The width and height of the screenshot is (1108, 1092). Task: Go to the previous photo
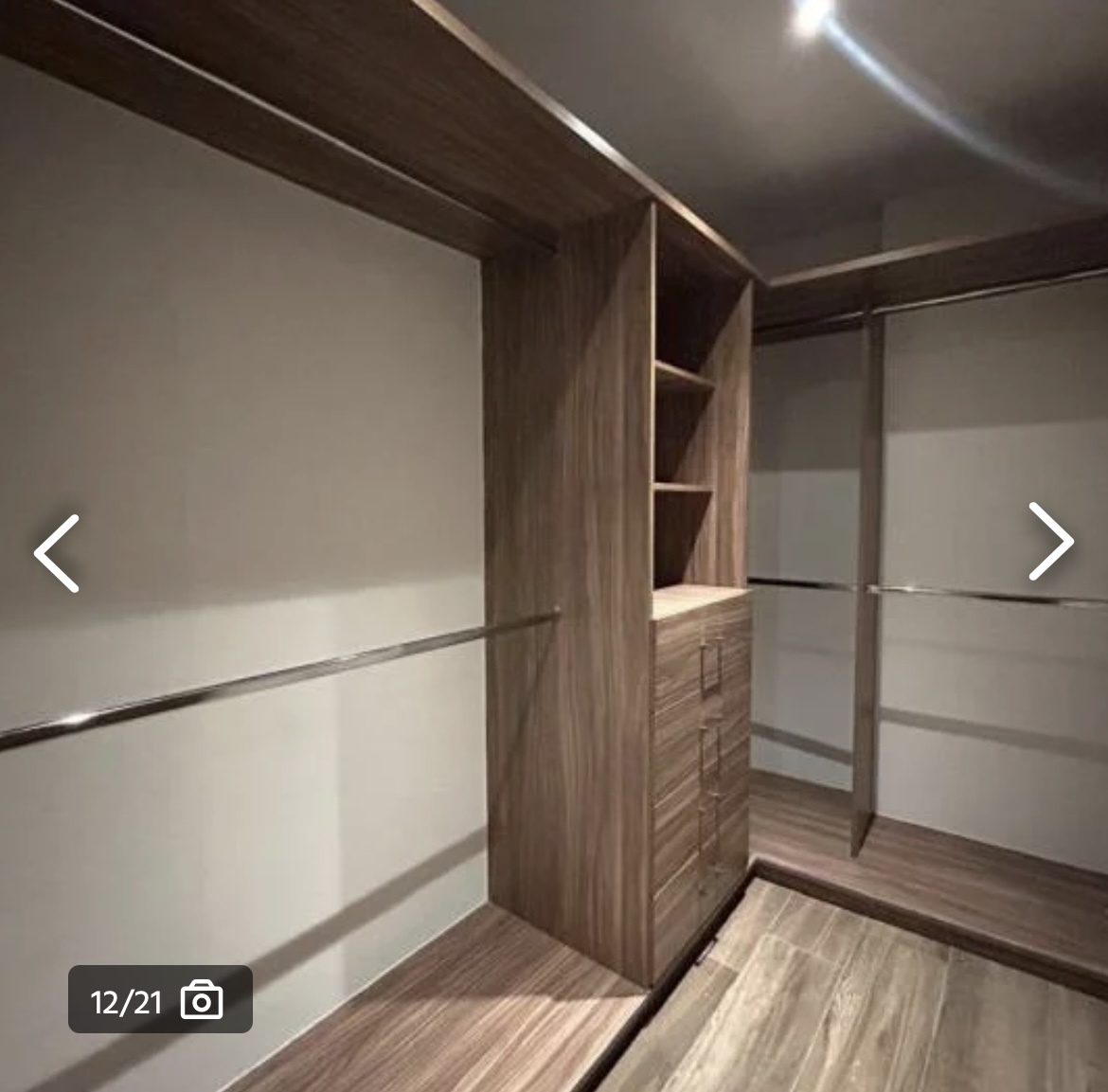click(57, 553)
